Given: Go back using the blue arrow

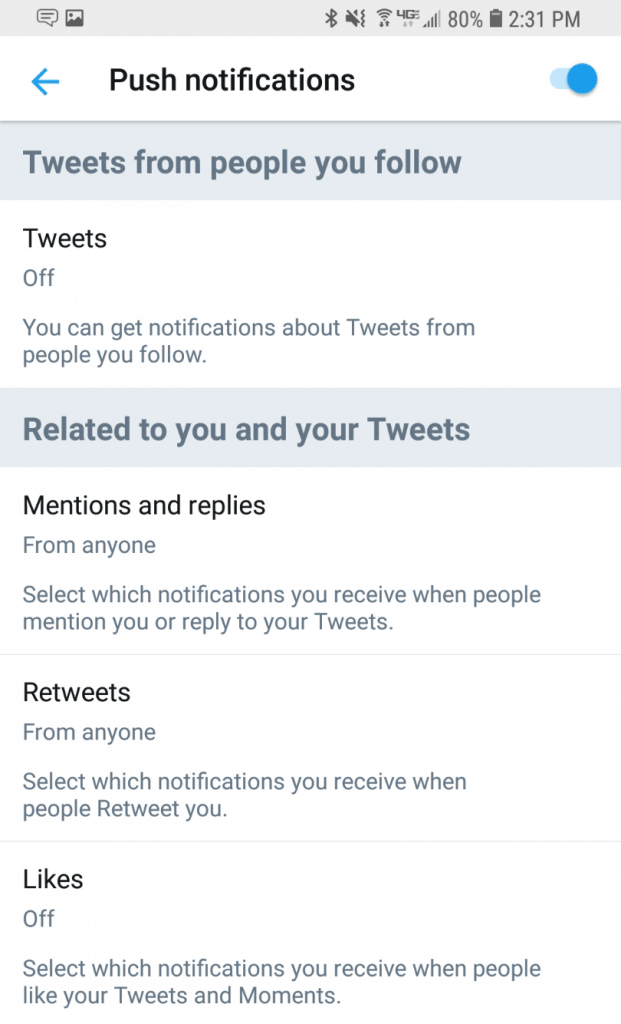Looking at the screenshot, I should pos(45,81).
